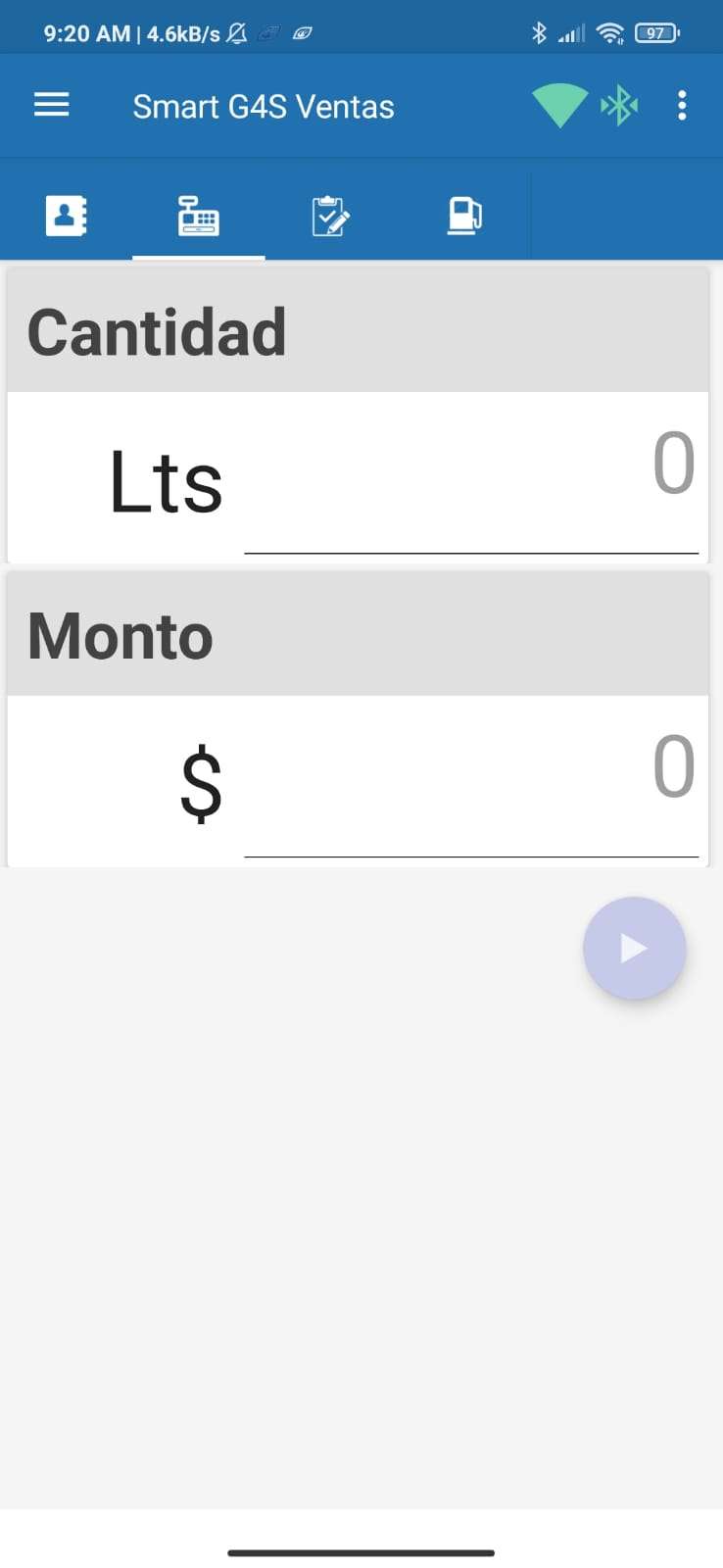This screenshot has width=723, height=1568.
Task: Tap the play arrow floating button
Action: [x=635, y=948]
